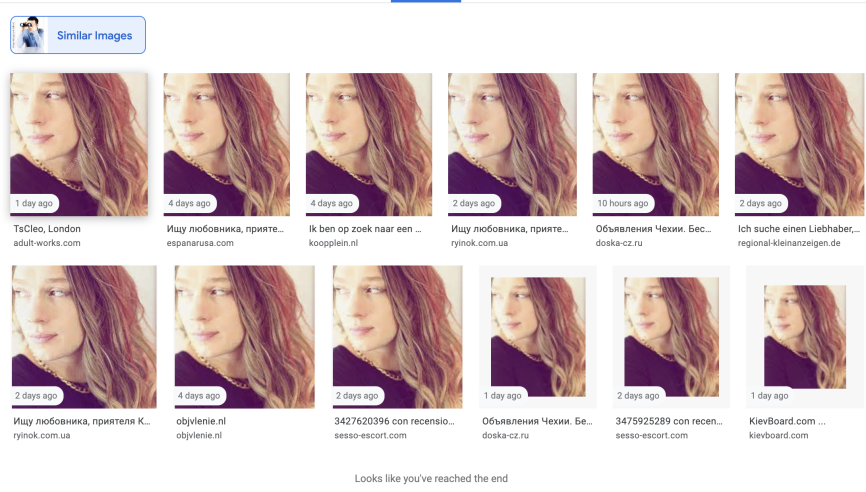Open the espanarusa.com image result

click(227, 144)
